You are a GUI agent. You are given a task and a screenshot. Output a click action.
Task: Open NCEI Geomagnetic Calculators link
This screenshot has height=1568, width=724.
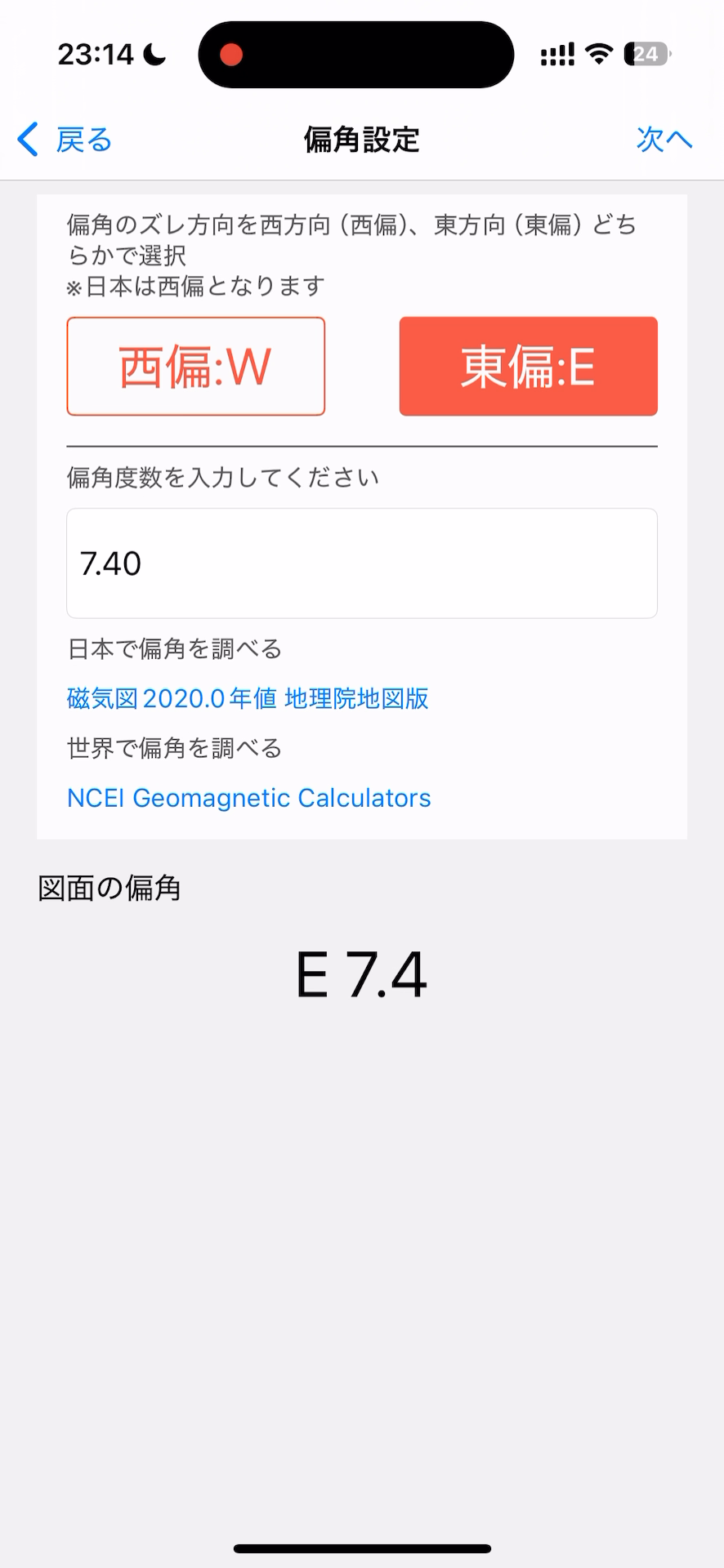[x=248, y=798]
